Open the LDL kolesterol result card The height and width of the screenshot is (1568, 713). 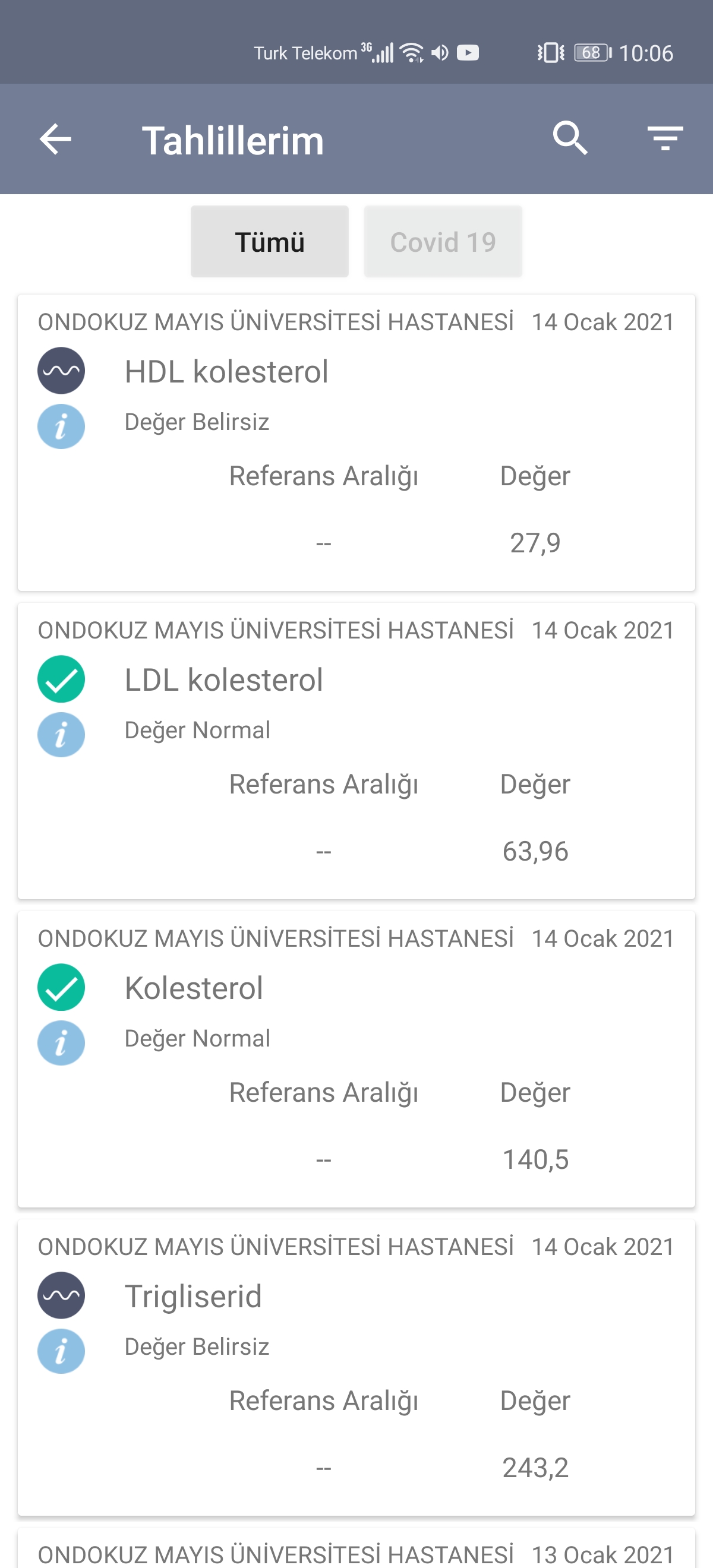356,751
